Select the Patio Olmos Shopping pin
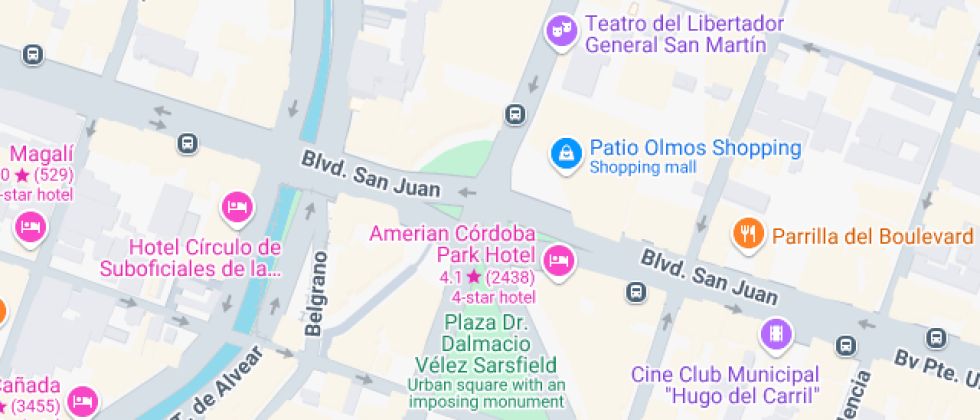 tap(567, 154)
